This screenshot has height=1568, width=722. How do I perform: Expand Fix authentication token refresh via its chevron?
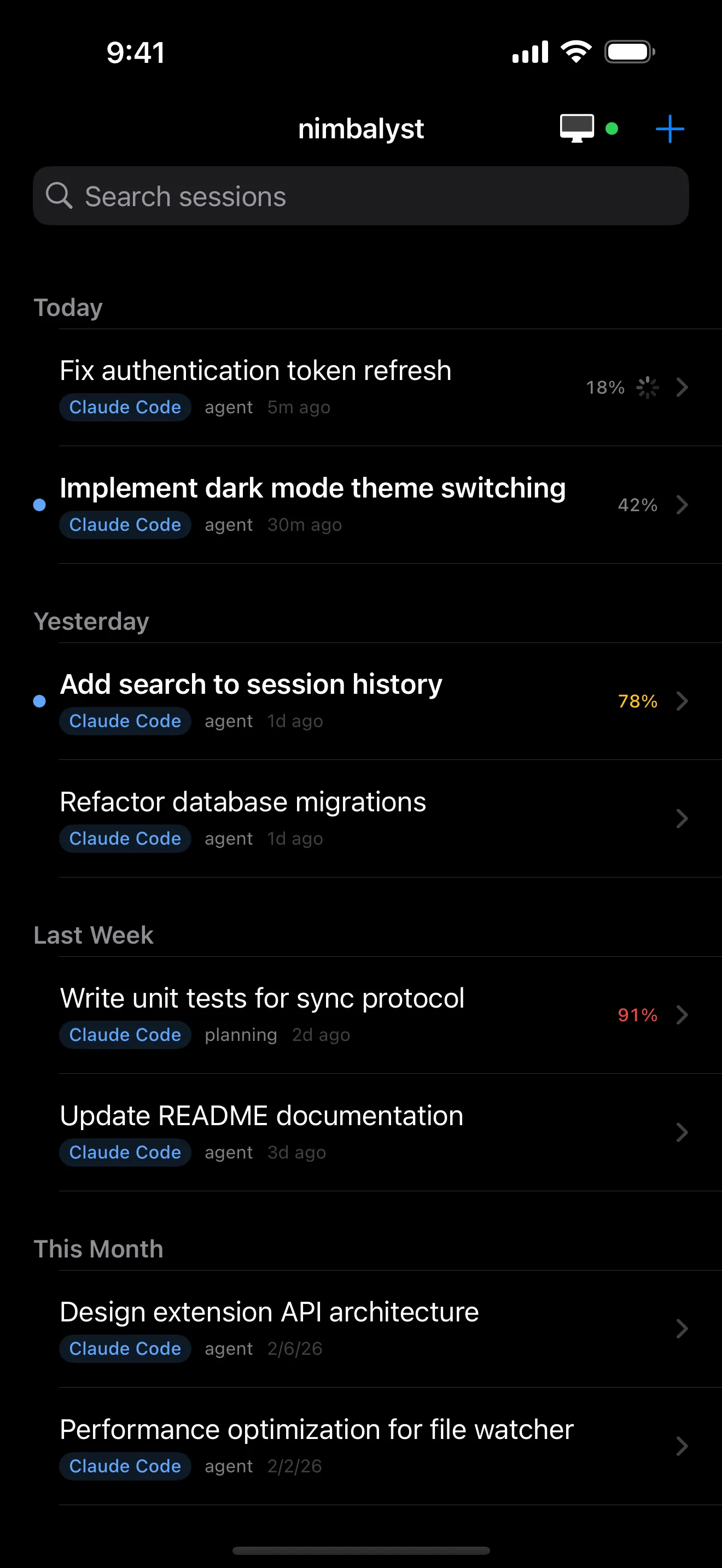[x=682, y=387]
